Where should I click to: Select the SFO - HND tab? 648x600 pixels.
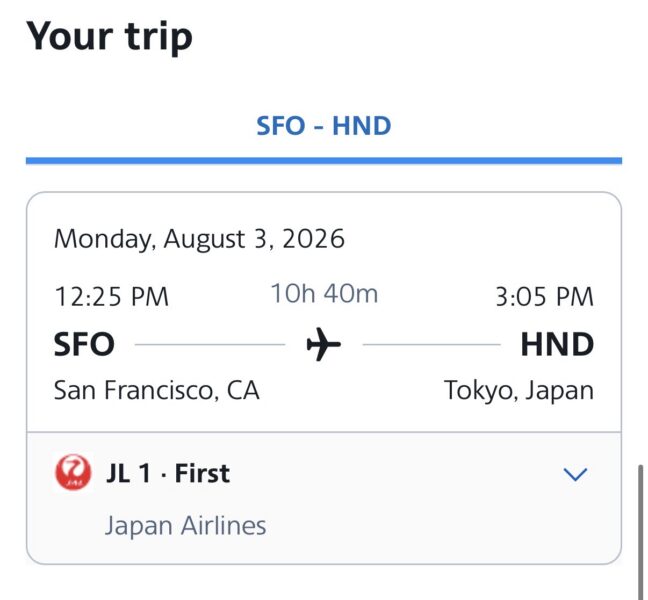click(323, 127)
